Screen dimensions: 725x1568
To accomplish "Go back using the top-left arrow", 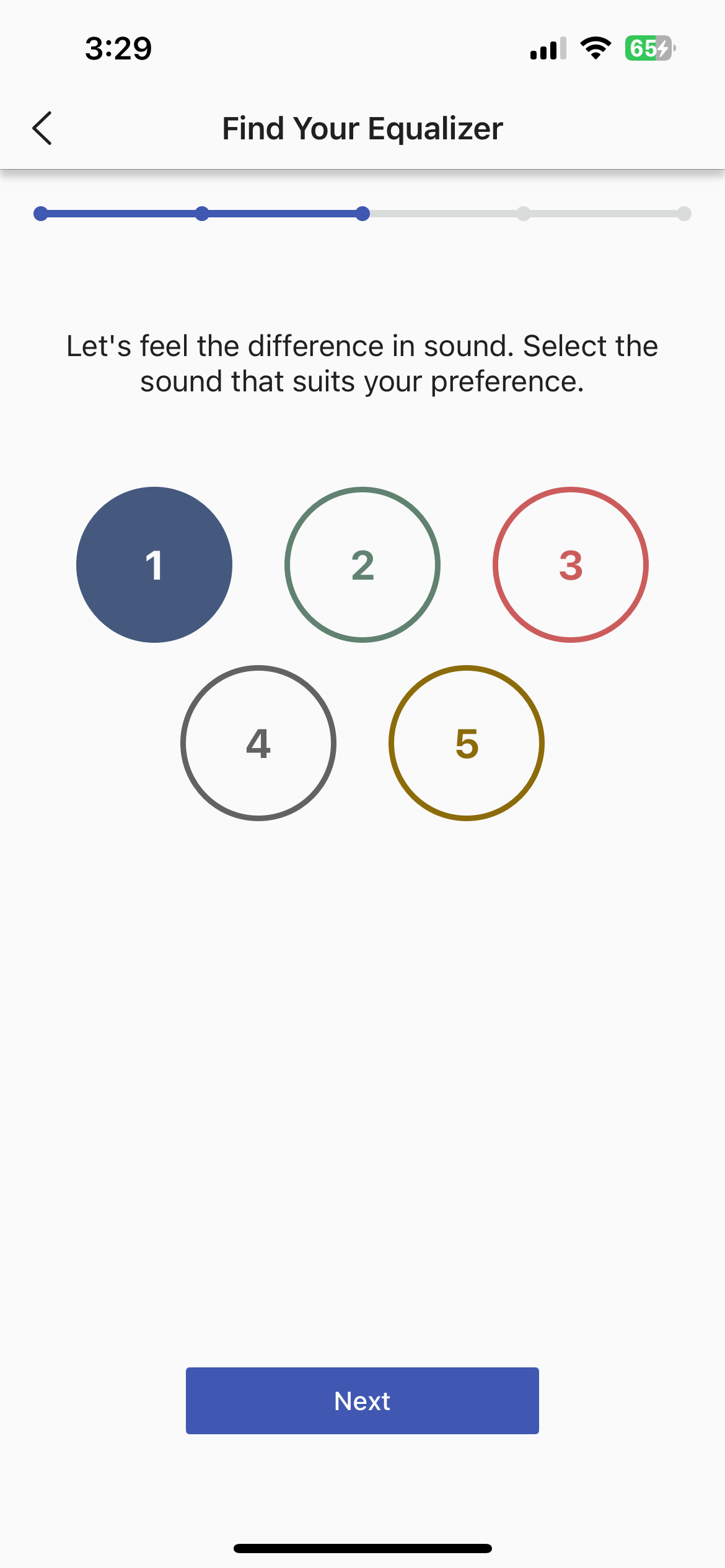I will 42,128.
